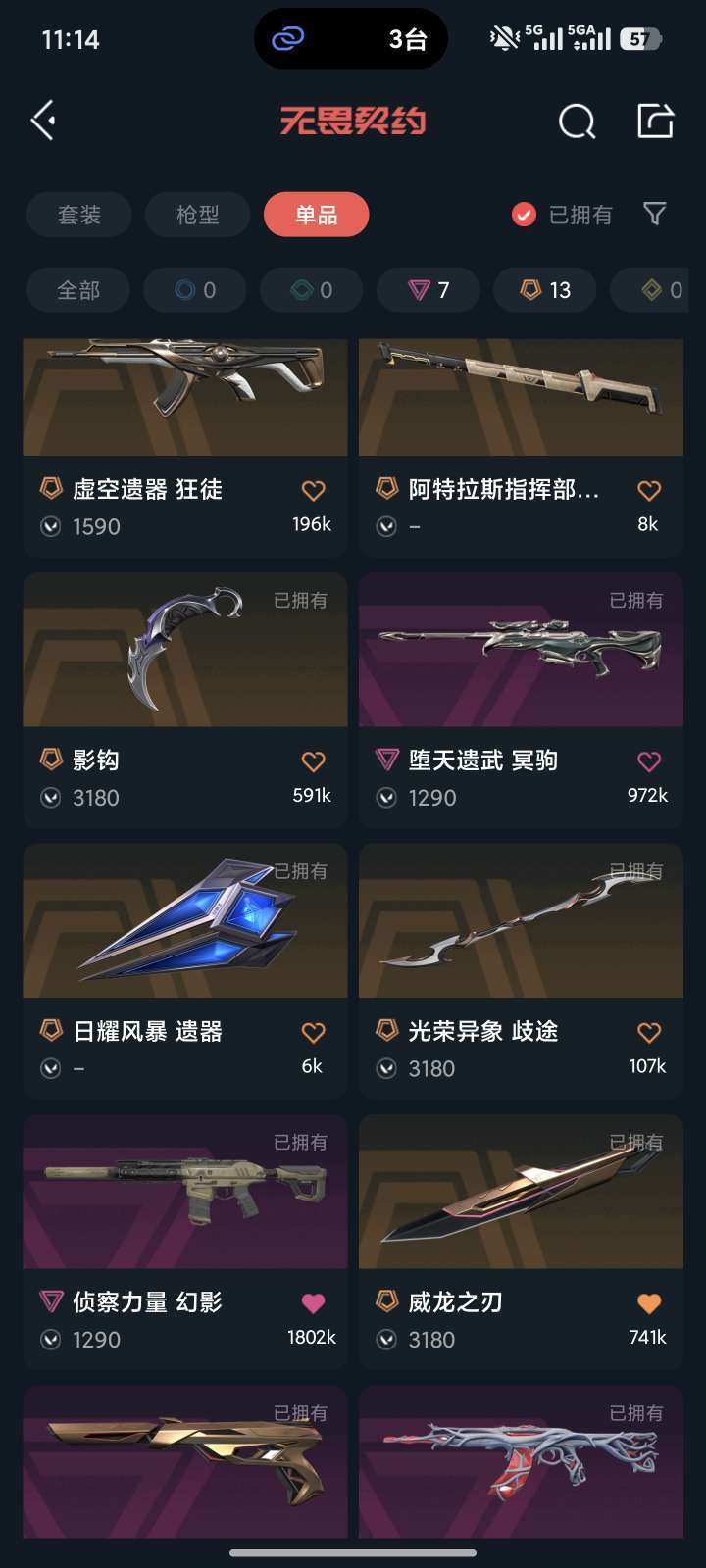This screenshot has width=706, height=1568.
Task: Unlike the 侦察力量 幻影 skin
Action: (313, 1302)
